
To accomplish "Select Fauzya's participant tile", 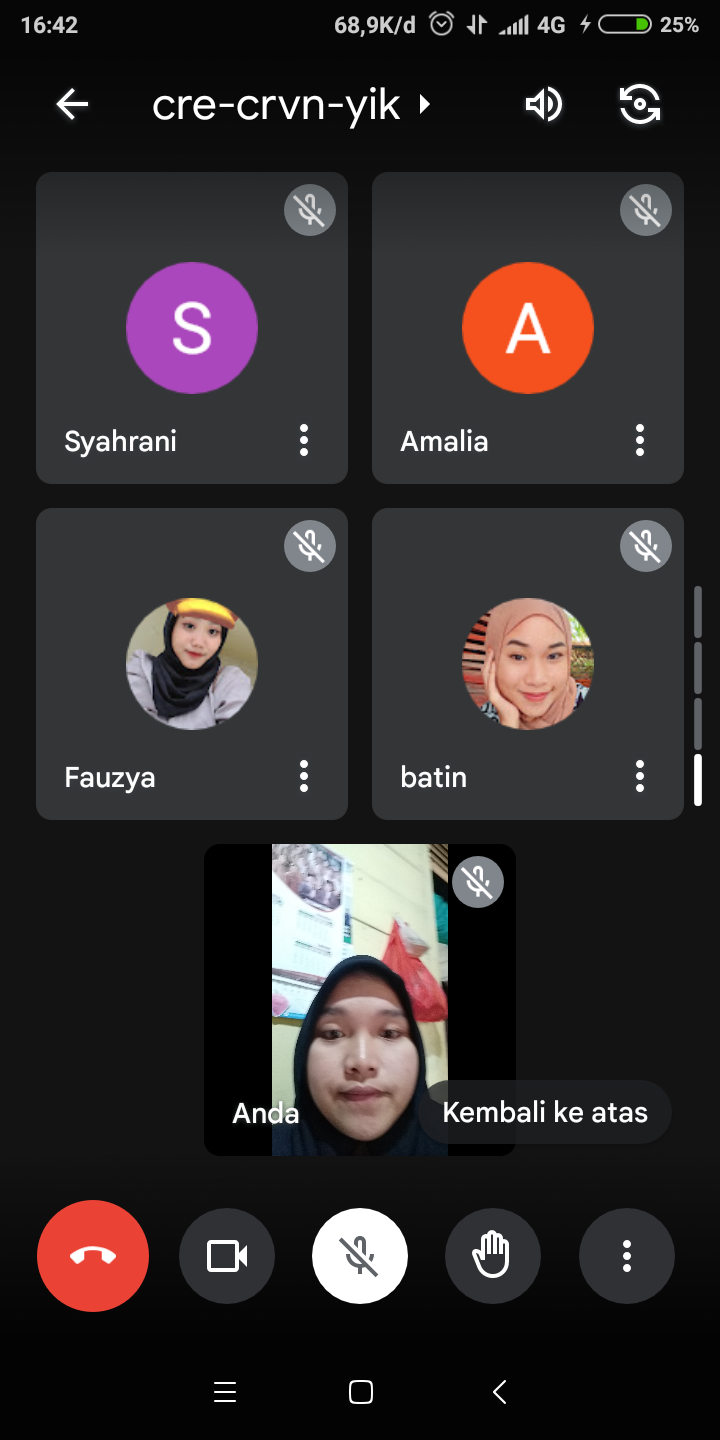I will point(192,664).
